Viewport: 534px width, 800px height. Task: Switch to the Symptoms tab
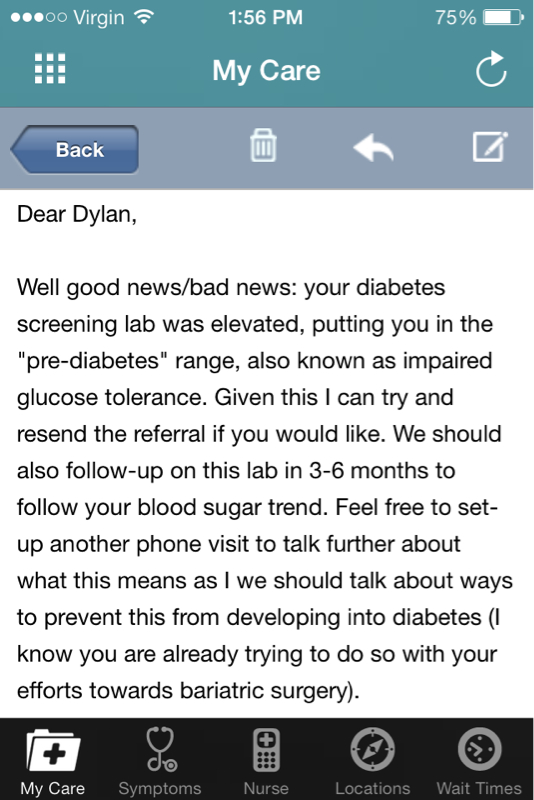[x=160, y=761]
